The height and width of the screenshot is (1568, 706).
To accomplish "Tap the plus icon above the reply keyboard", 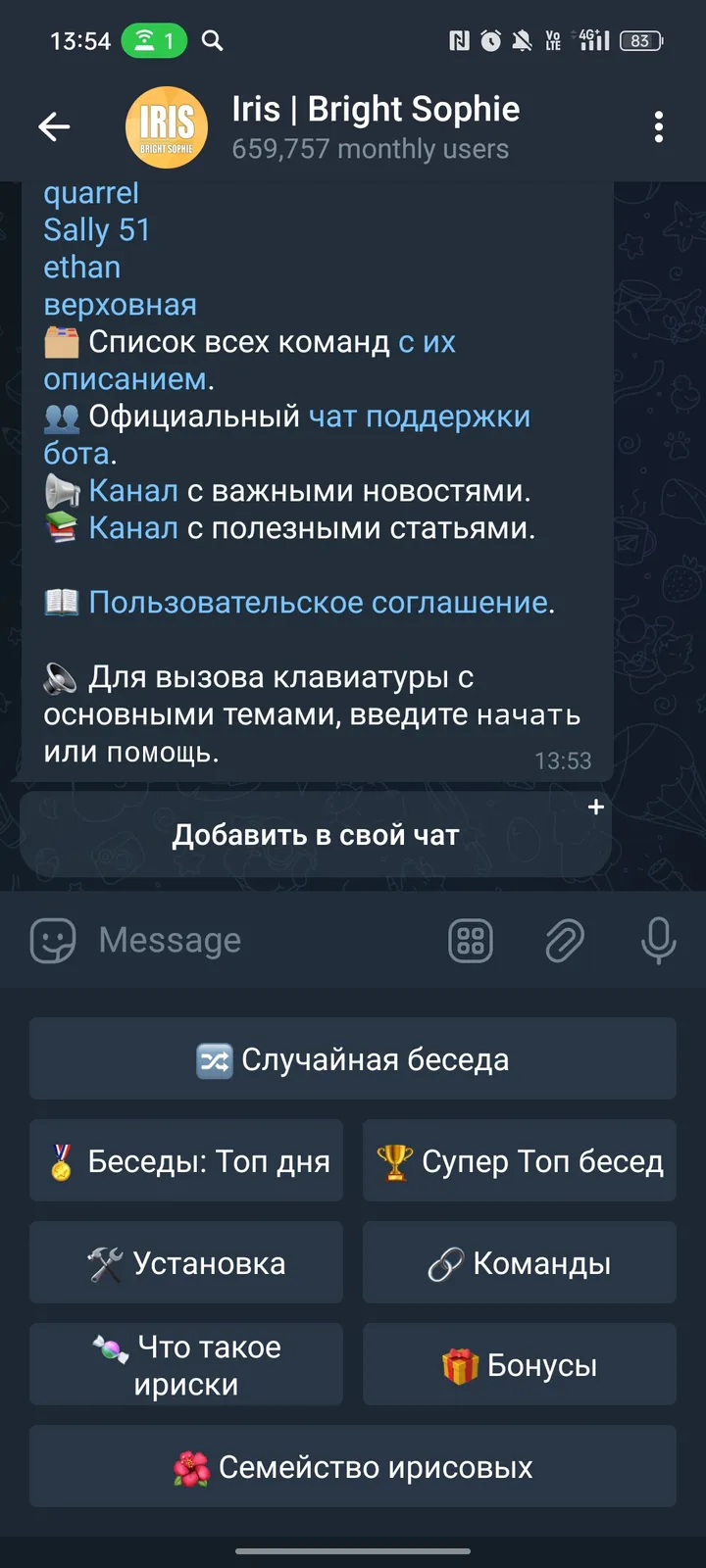I will [595, 807].
